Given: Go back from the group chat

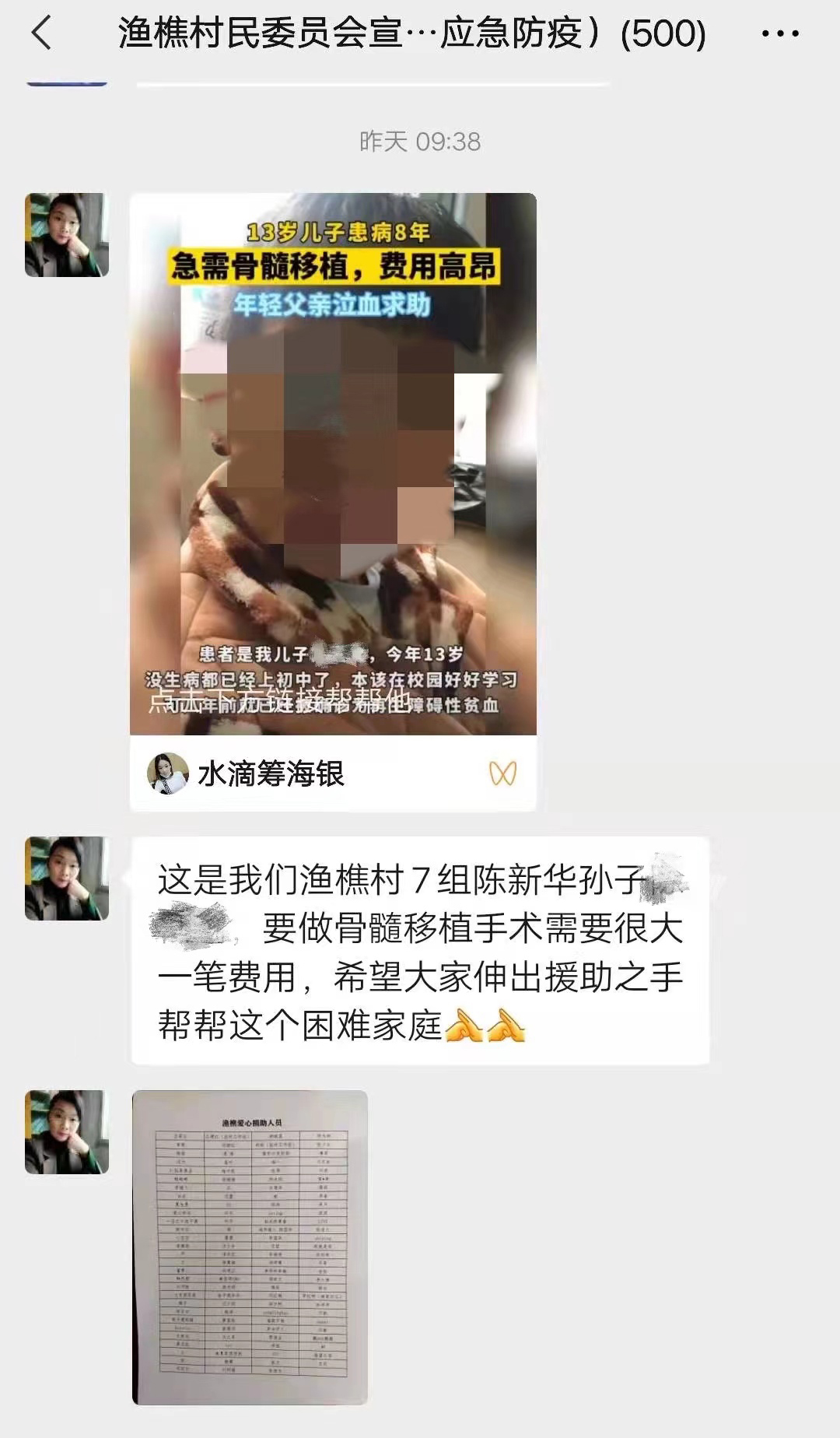Looking at the screenshot, I should pos(42,34).
